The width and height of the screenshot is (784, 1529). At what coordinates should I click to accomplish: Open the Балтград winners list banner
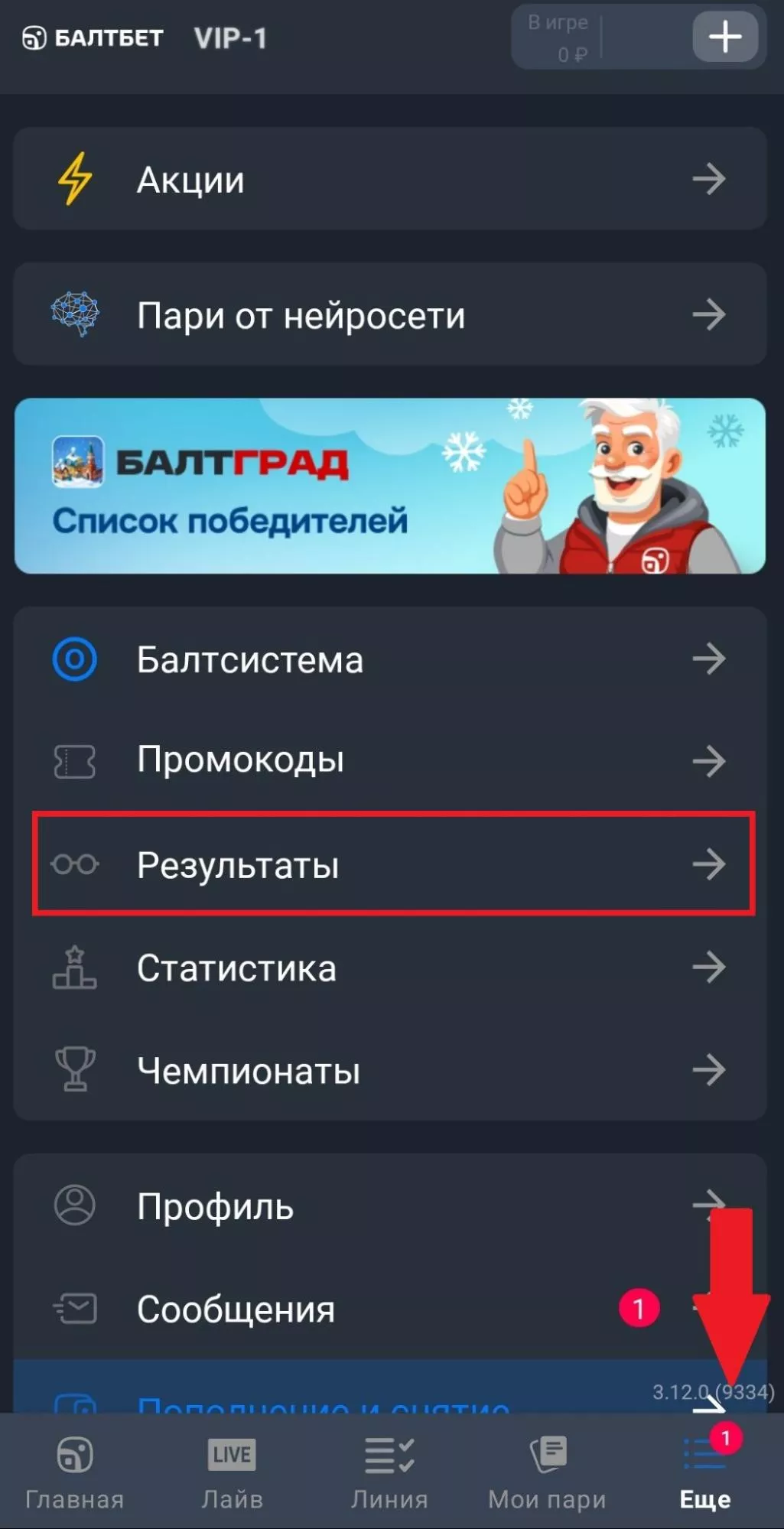click(390, 486)
